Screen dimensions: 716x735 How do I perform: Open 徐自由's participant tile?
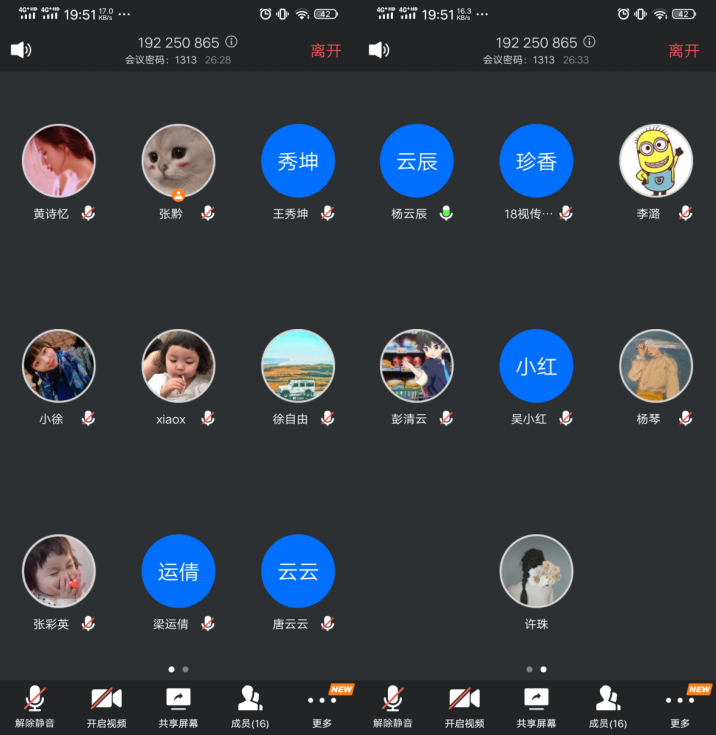298,366
